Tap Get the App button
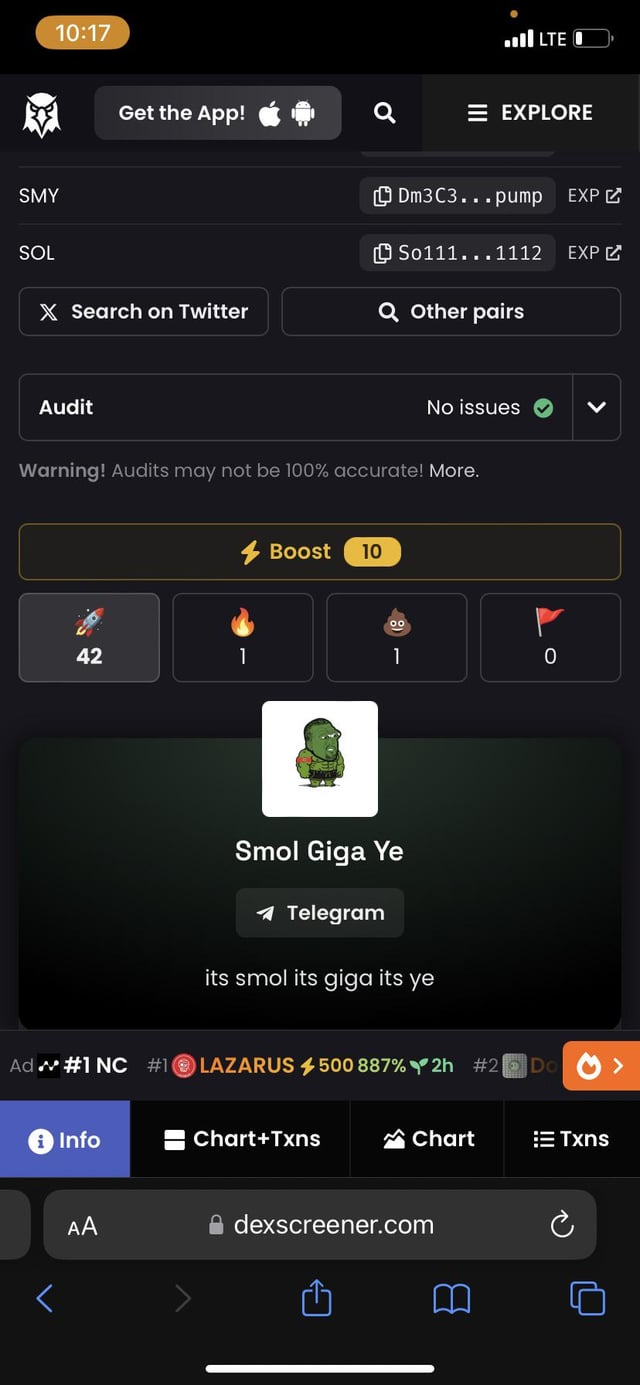The height and width of the screenshot is (1385, 640). pyautogui.click(x=217, y=113)
